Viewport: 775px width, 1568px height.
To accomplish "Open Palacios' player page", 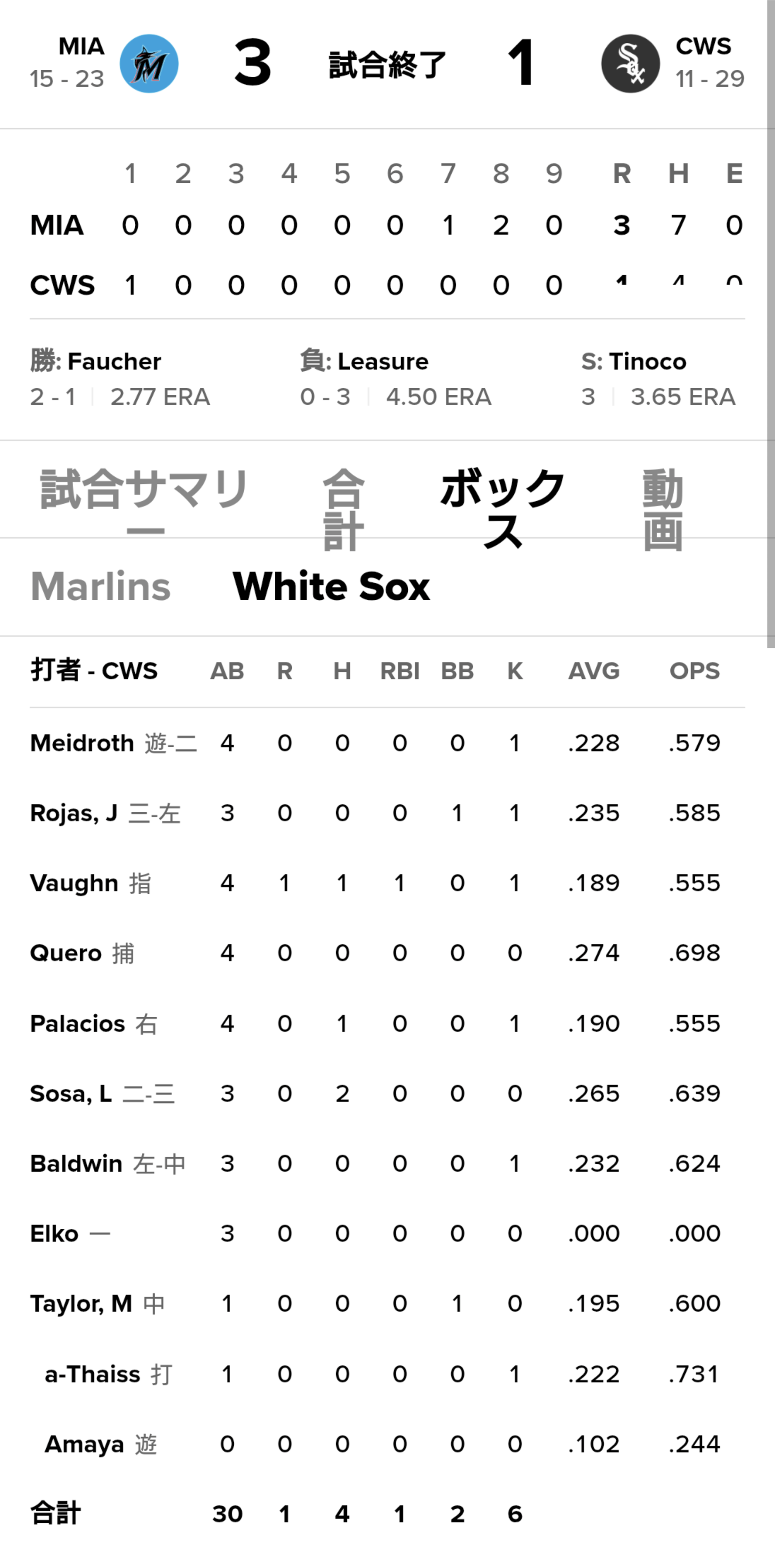I will pos(78,1024).
